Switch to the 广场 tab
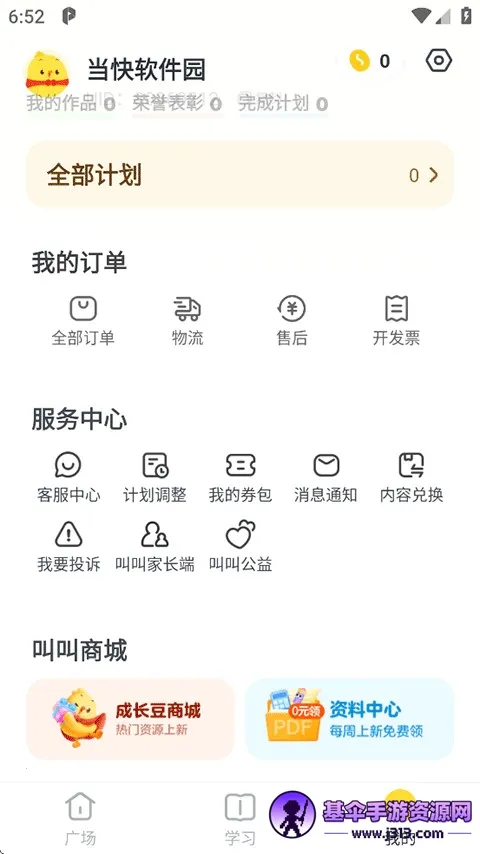 point(80,819)
